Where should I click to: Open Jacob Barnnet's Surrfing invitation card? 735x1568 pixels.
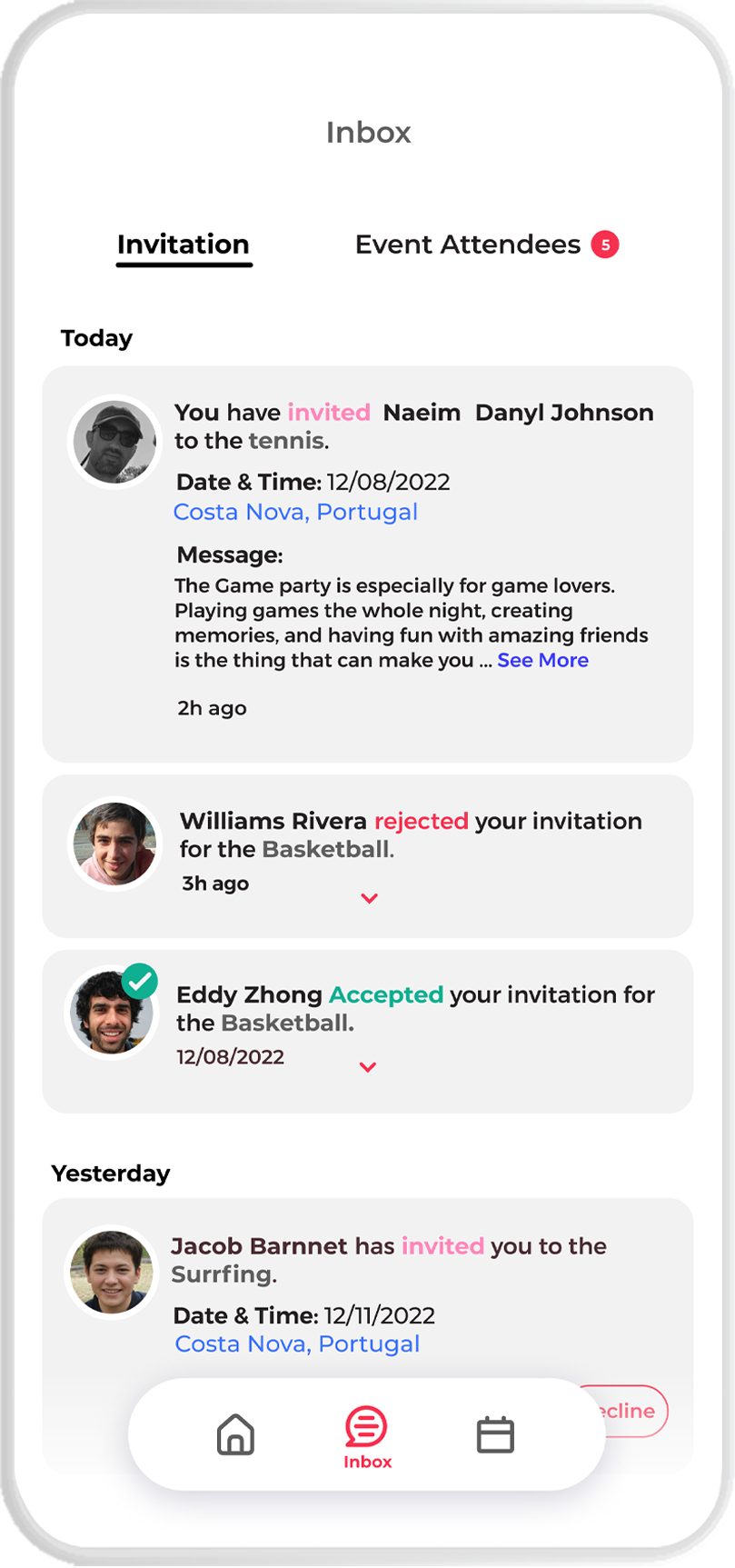coord(388,1260)
